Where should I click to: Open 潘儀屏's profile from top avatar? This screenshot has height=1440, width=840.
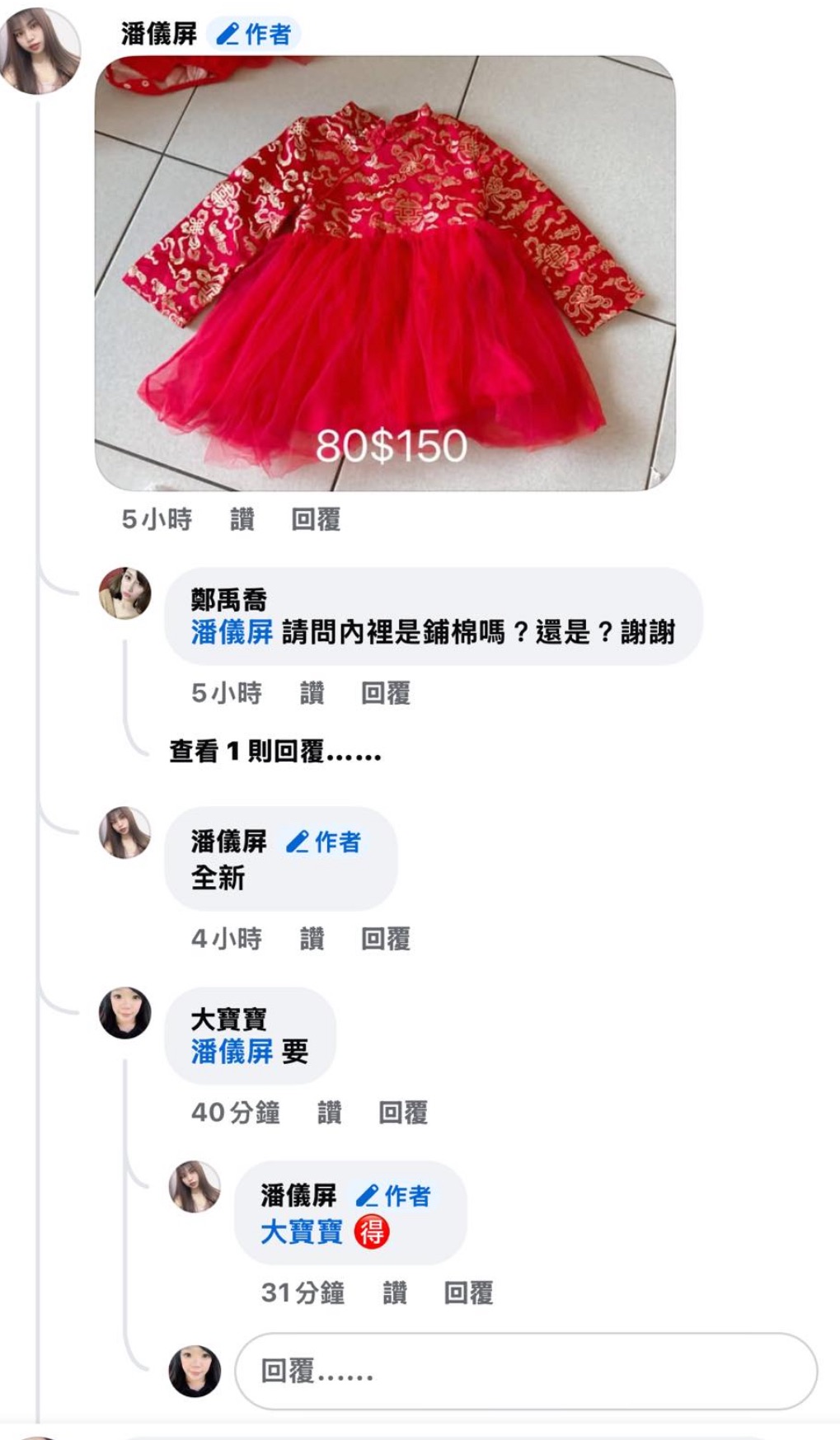click(40, 51)
